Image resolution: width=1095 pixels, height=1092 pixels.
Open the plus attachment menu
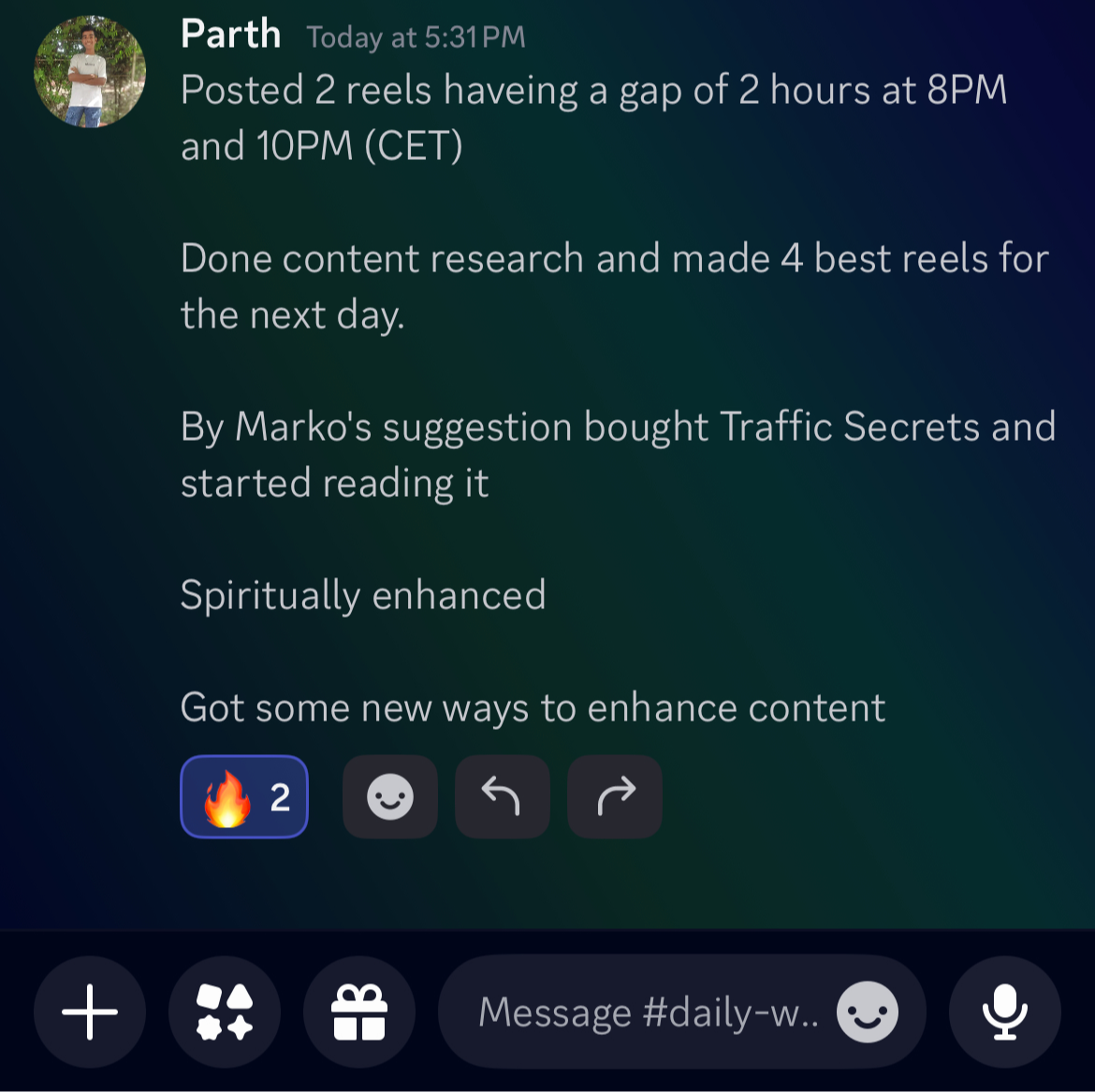[90, 1012]
